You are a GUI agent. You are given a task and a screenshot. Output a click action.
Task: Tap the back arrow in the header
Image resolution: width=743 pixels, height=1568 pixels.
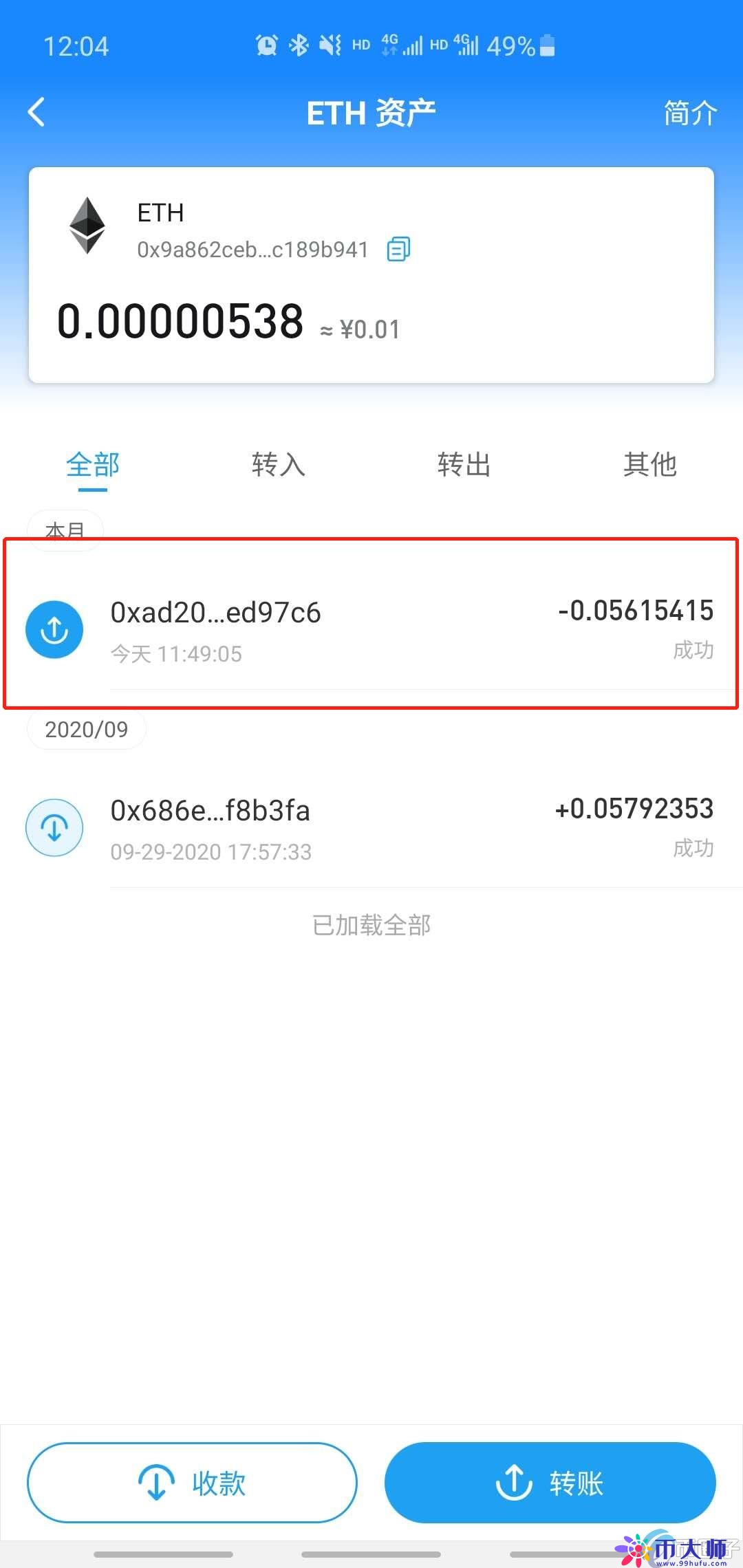point(36,112)
